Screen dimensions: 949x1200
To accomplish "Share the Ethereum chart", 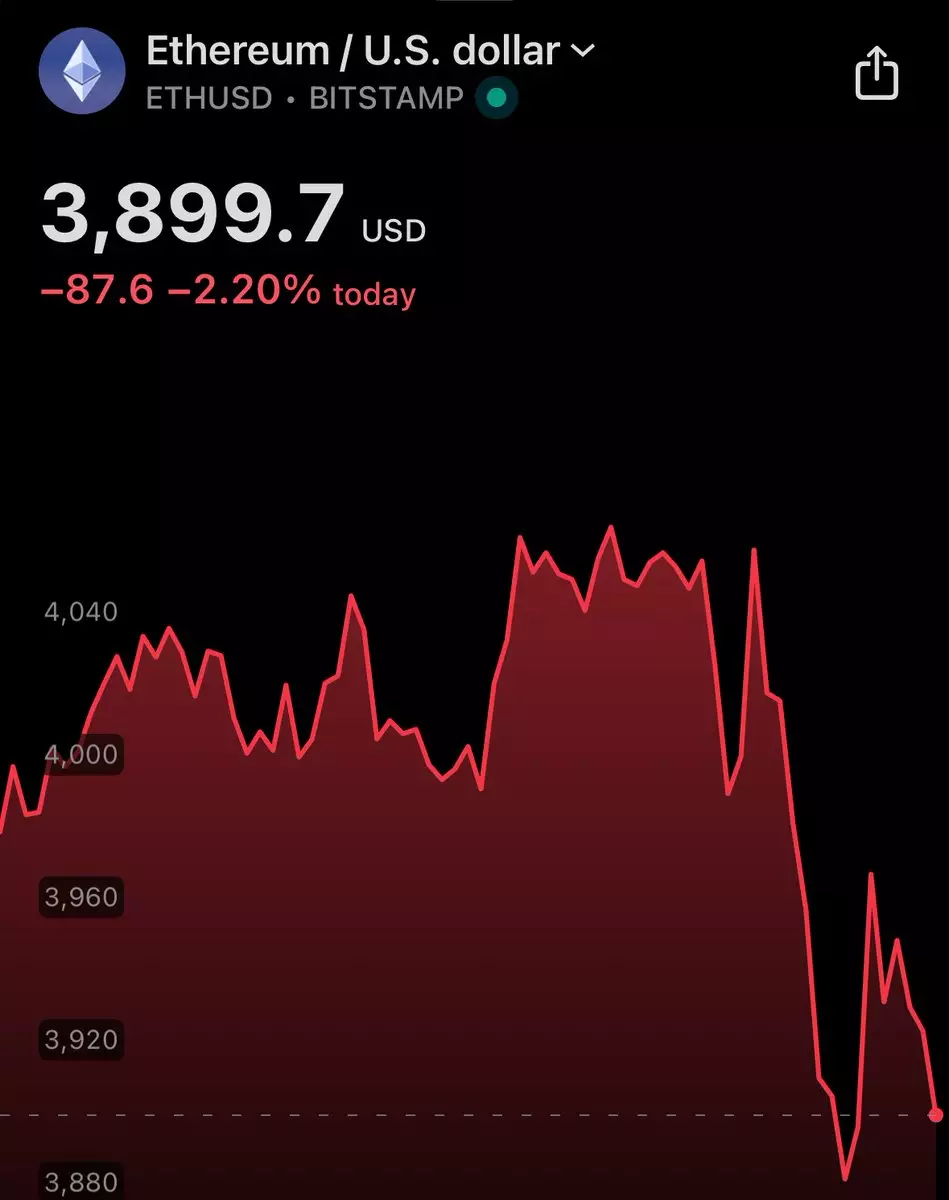I will click(x=877, y=75).
